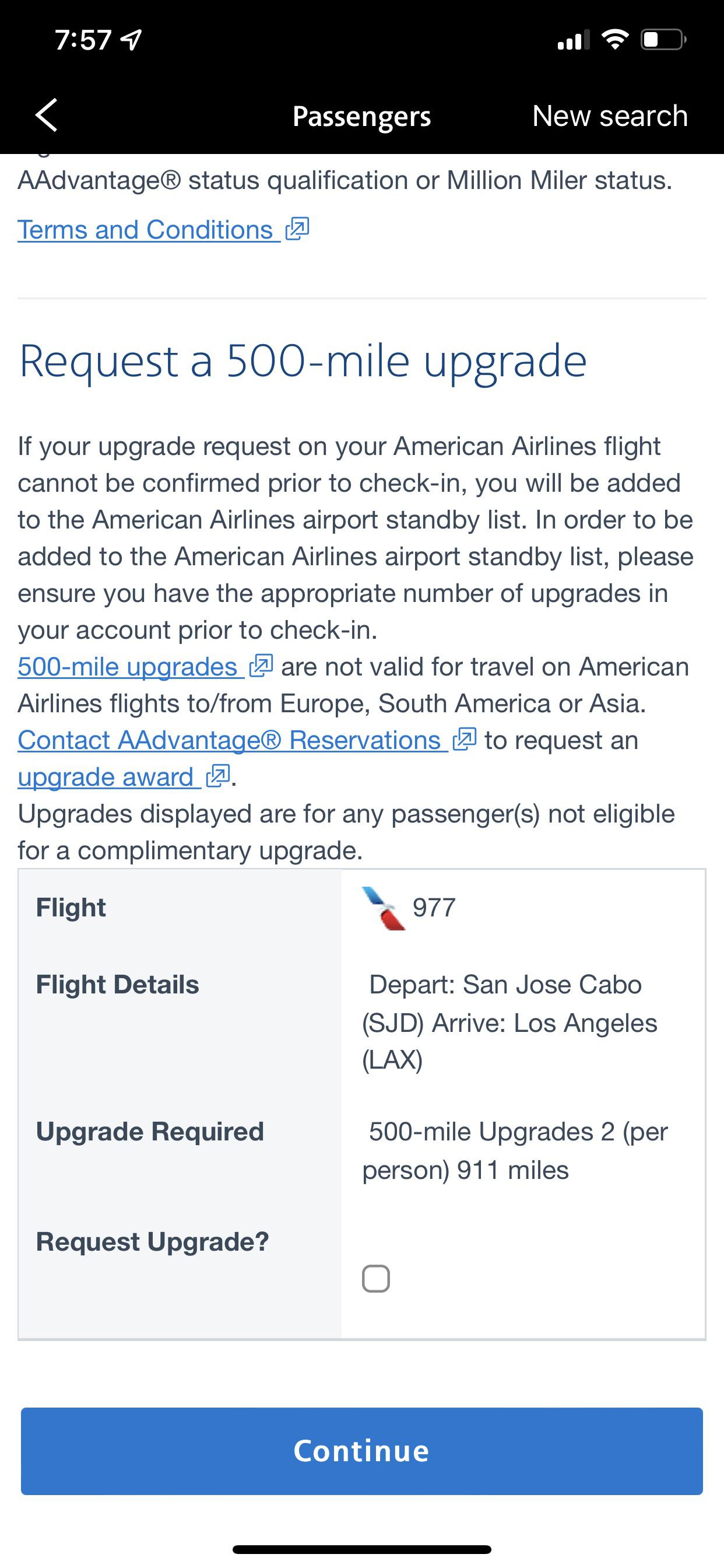Tap the back chevron arrow in the header
The height and width of the screenshot is (1568, 724).
(46, 115)
